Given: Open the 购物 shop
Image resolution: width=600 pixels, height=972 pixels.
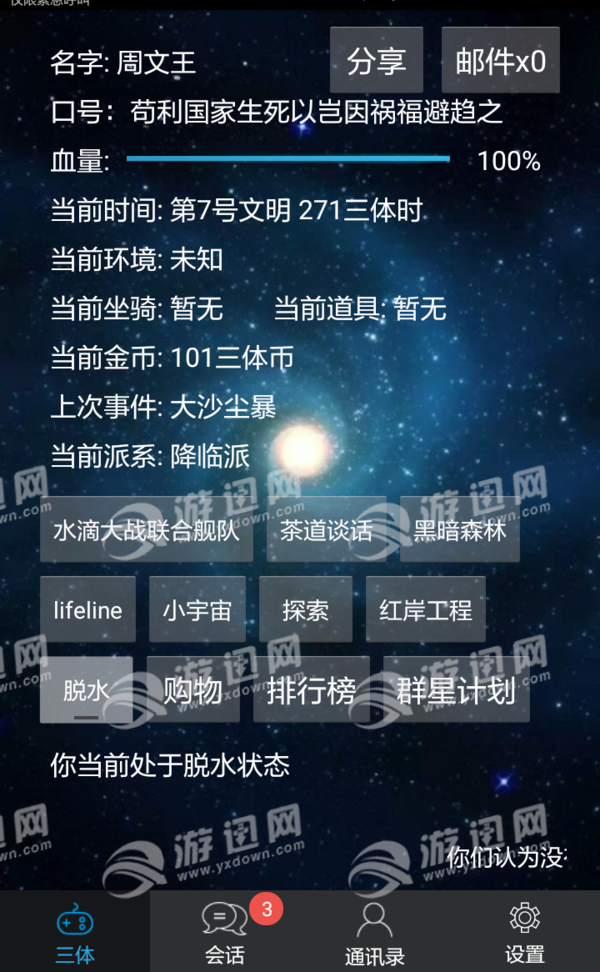Looking at the screenshot, I should pyautogui.click(x=193, y=690).
